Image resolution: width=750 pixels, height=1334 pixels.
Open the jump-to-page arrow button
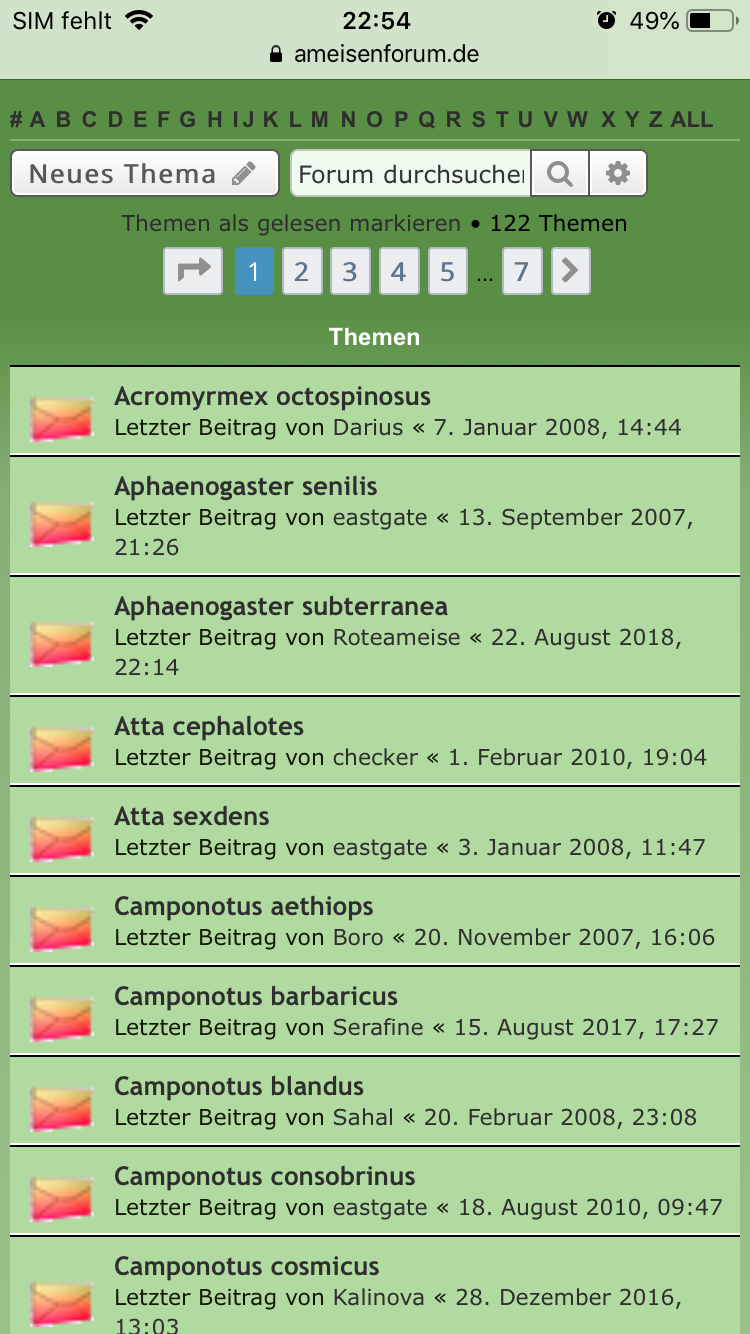point(193,271)
